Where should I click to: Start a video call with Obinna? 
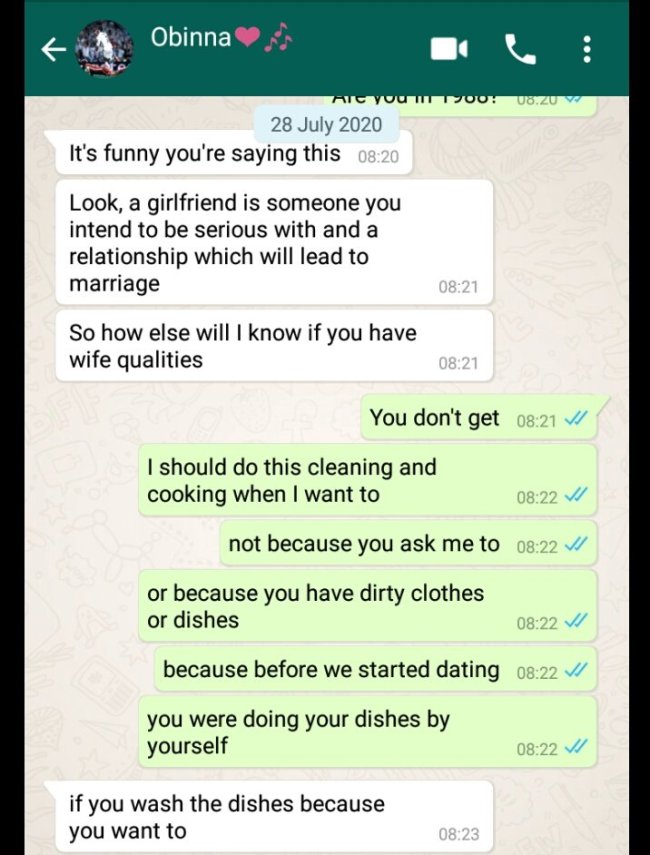click(449, 49)
